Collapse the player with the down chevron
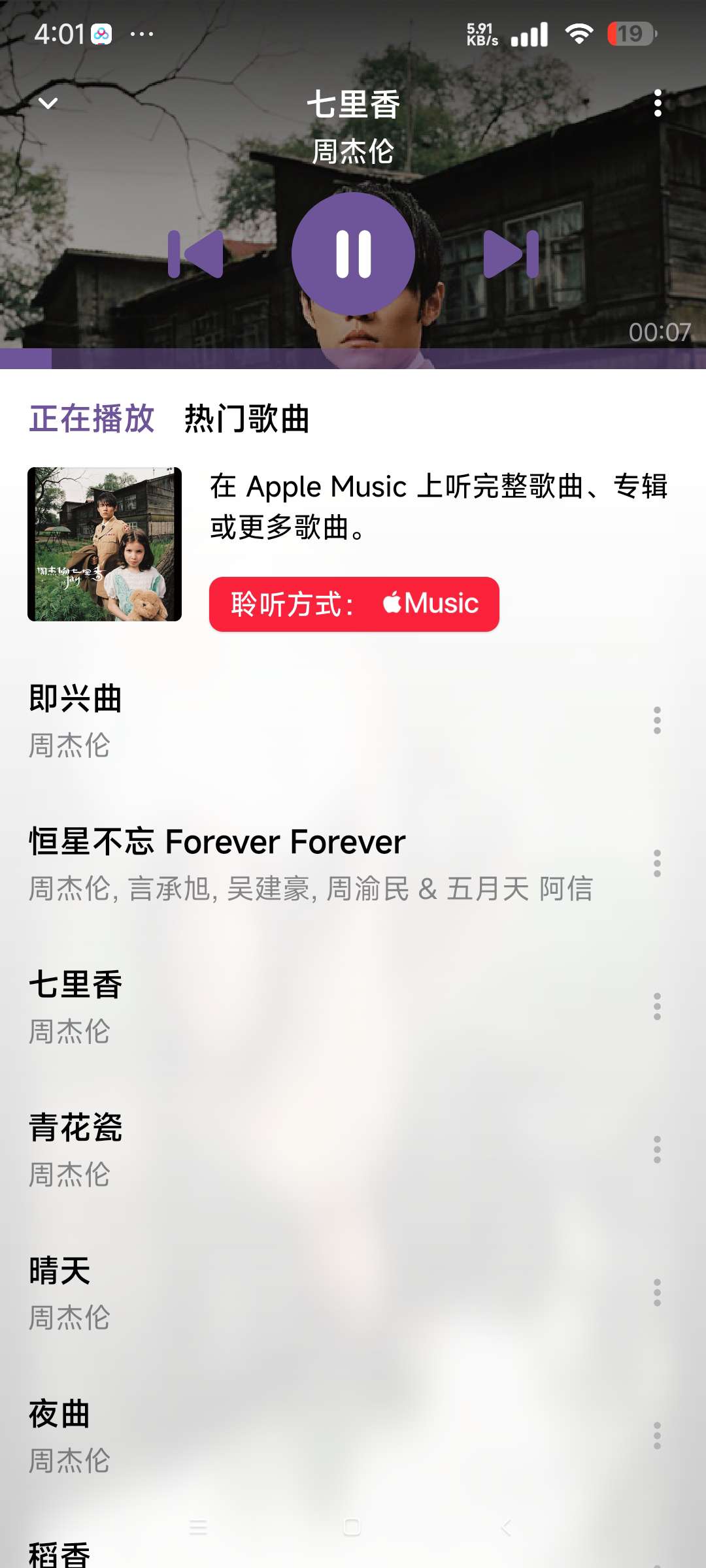This screenshot has width=706, height=1568. 48,103
